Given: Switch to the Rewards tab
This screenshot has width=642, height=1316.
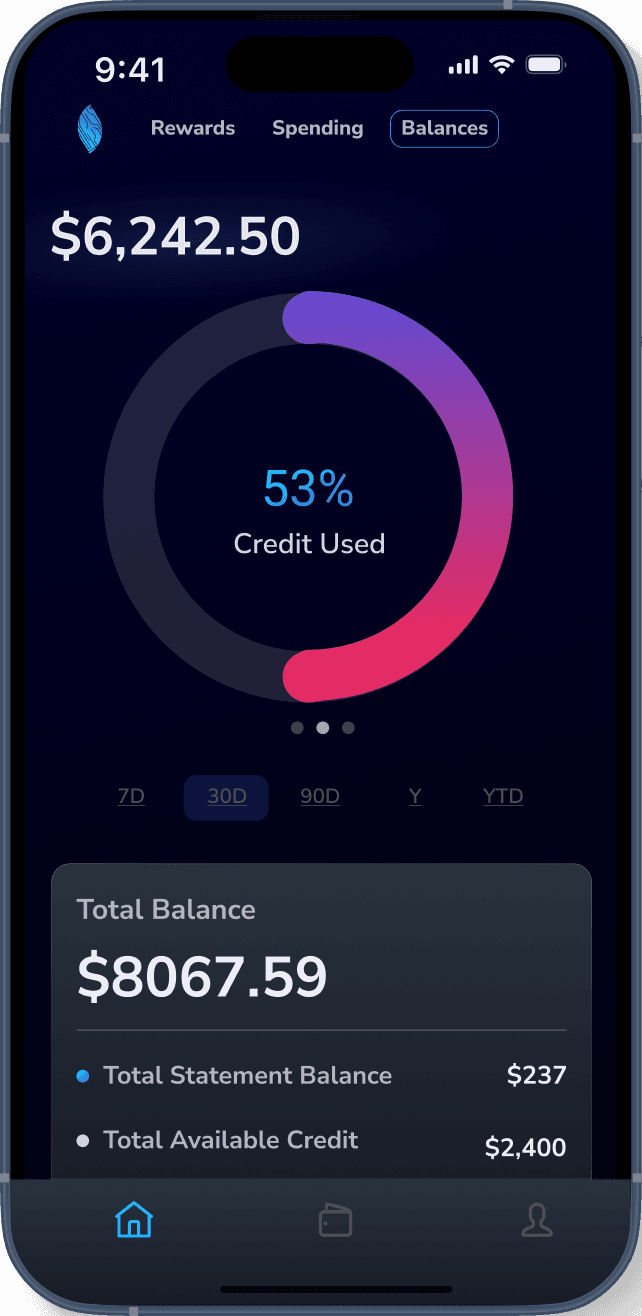Looking at the screenshot, I should [x=193, y=128].
